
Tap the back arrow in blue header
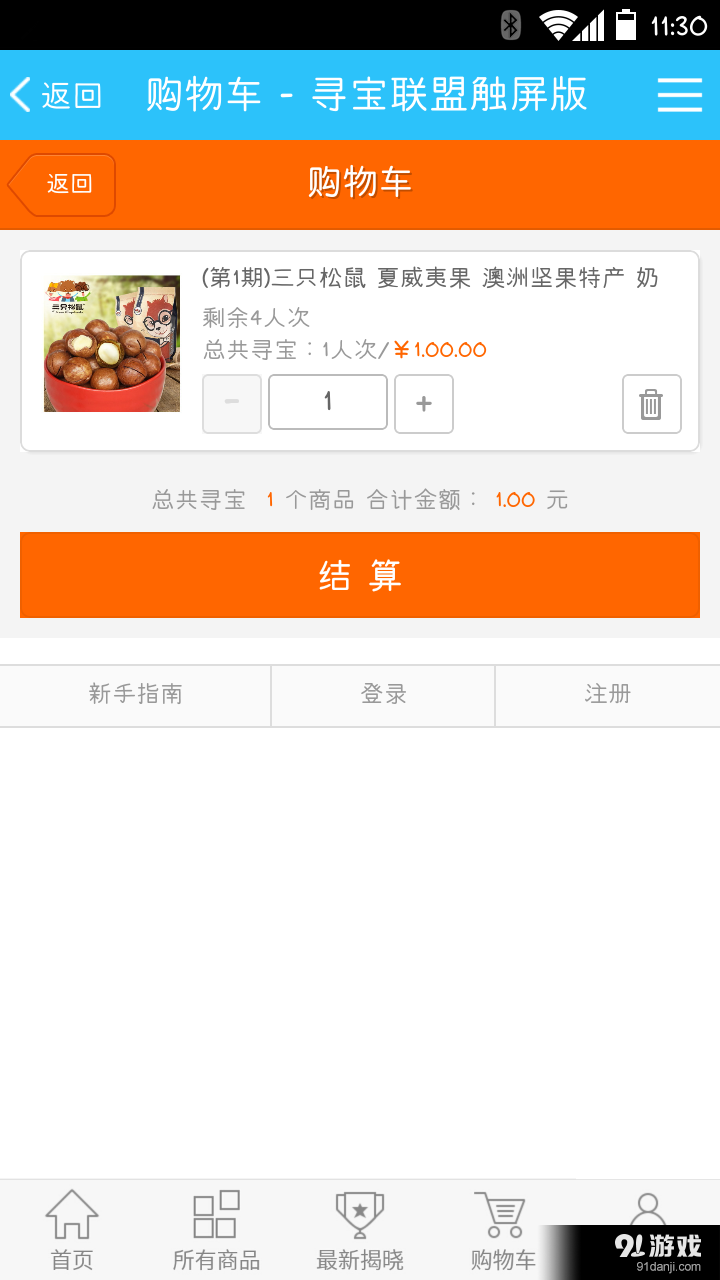click(20, 93)
